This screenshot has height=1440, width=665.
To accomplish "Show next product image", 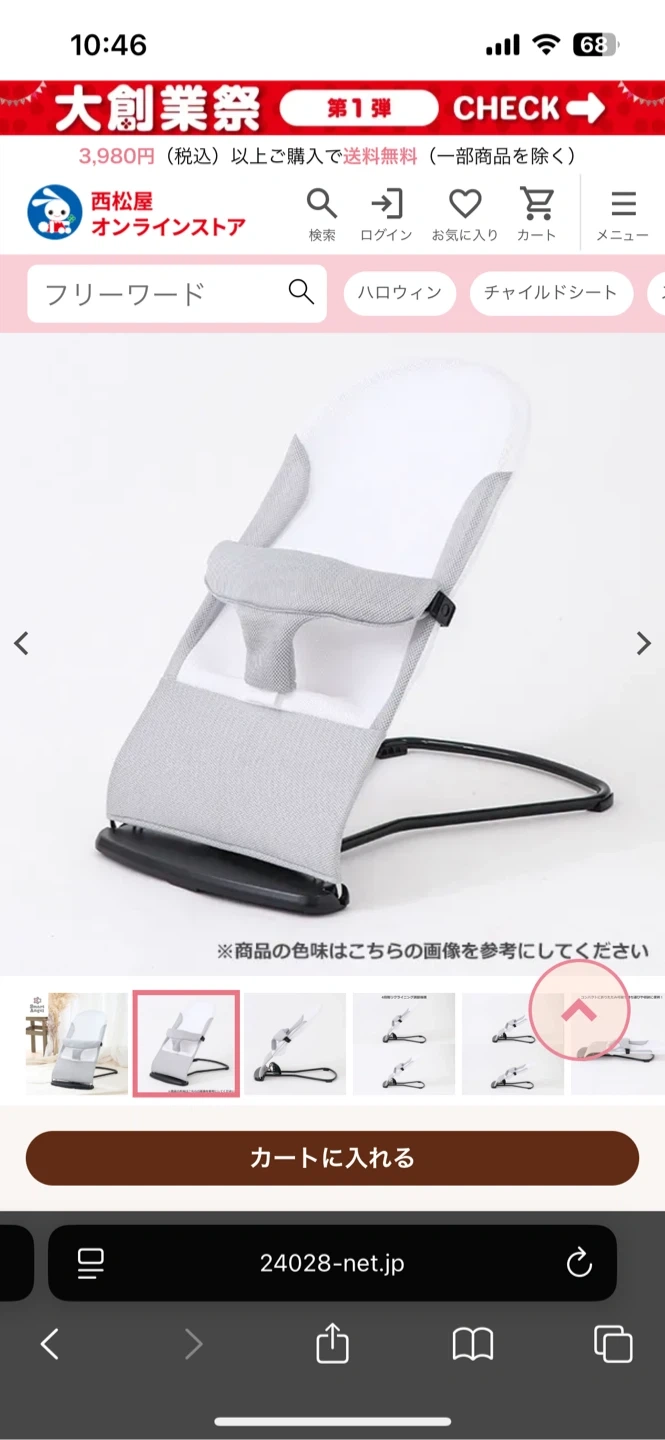I will [643, 644].
